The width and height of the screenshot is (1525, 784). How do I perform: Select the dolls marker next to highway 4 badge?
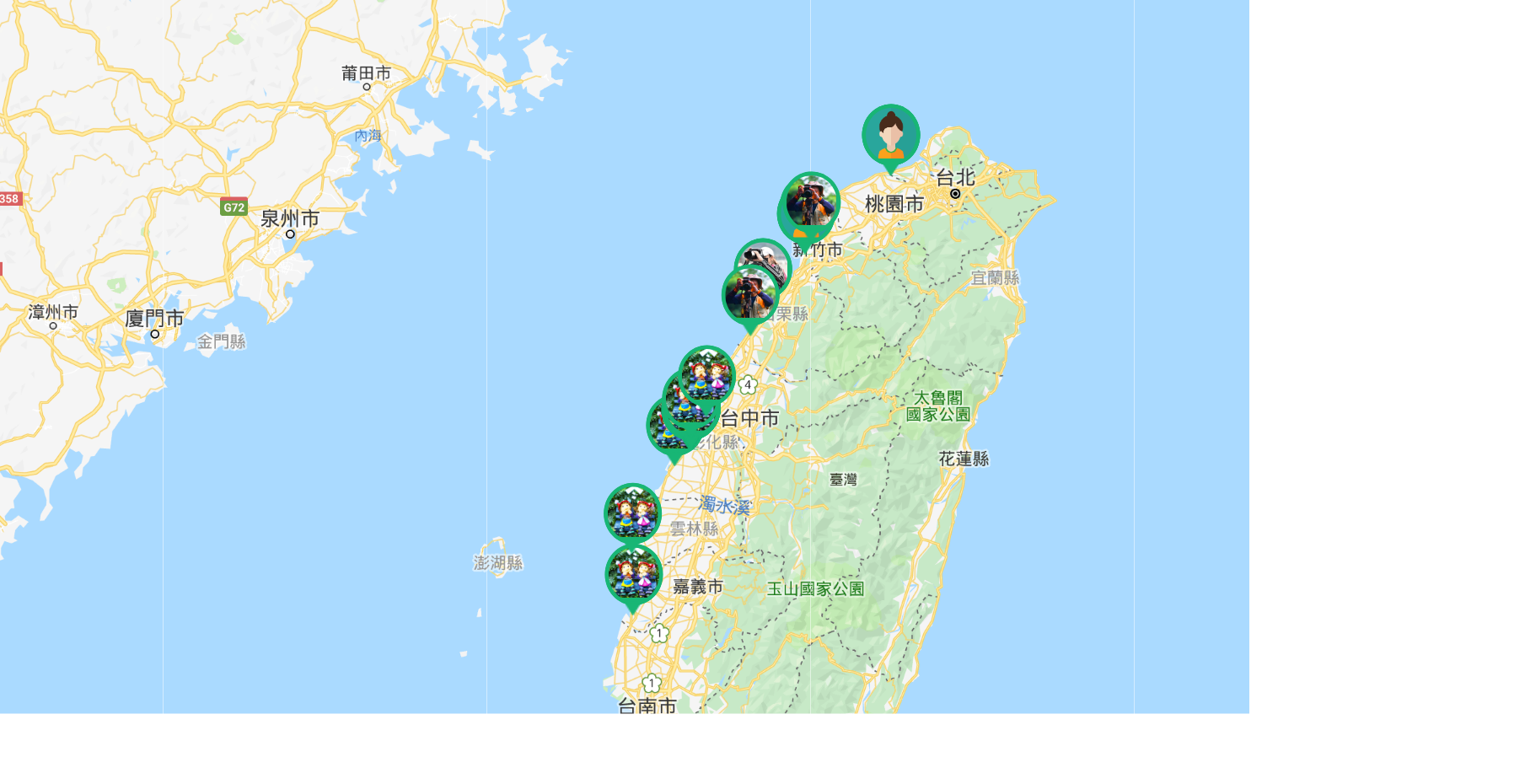click(708, 373)
